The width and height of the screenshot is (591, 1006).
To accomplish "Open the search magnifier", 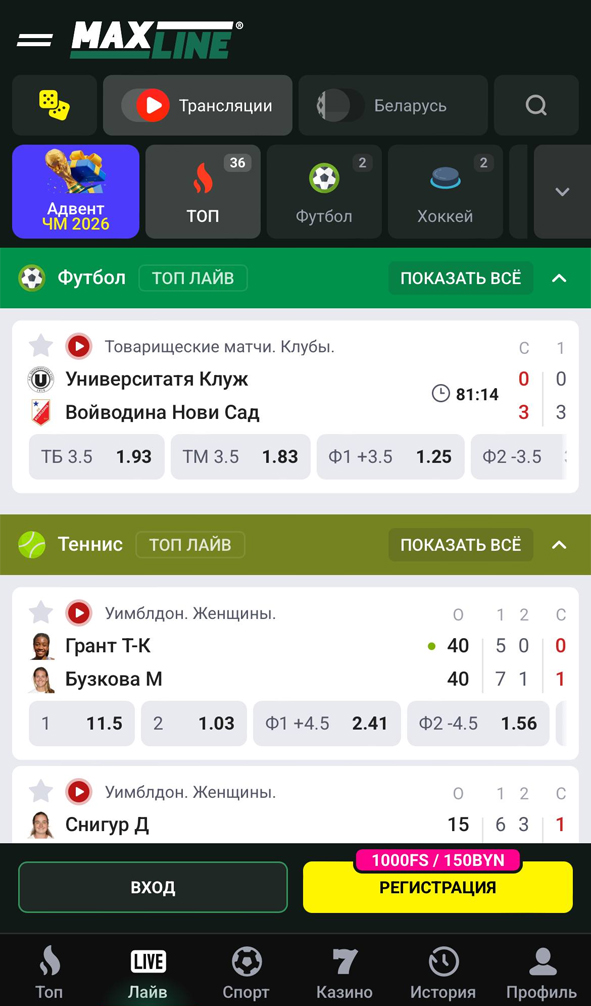I will click(536, 105).
